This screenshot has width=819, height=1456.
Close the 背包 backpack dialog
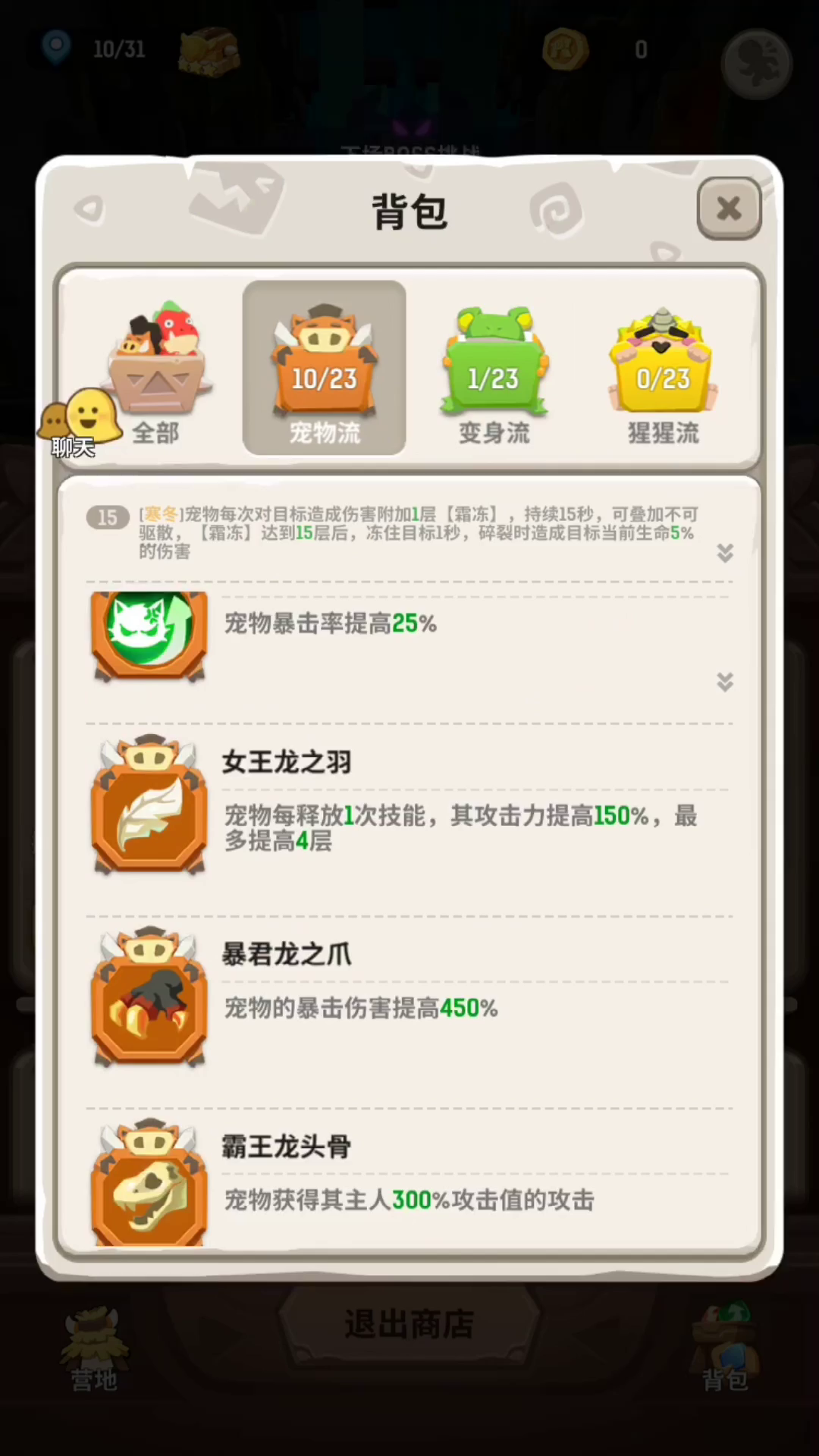729,208
